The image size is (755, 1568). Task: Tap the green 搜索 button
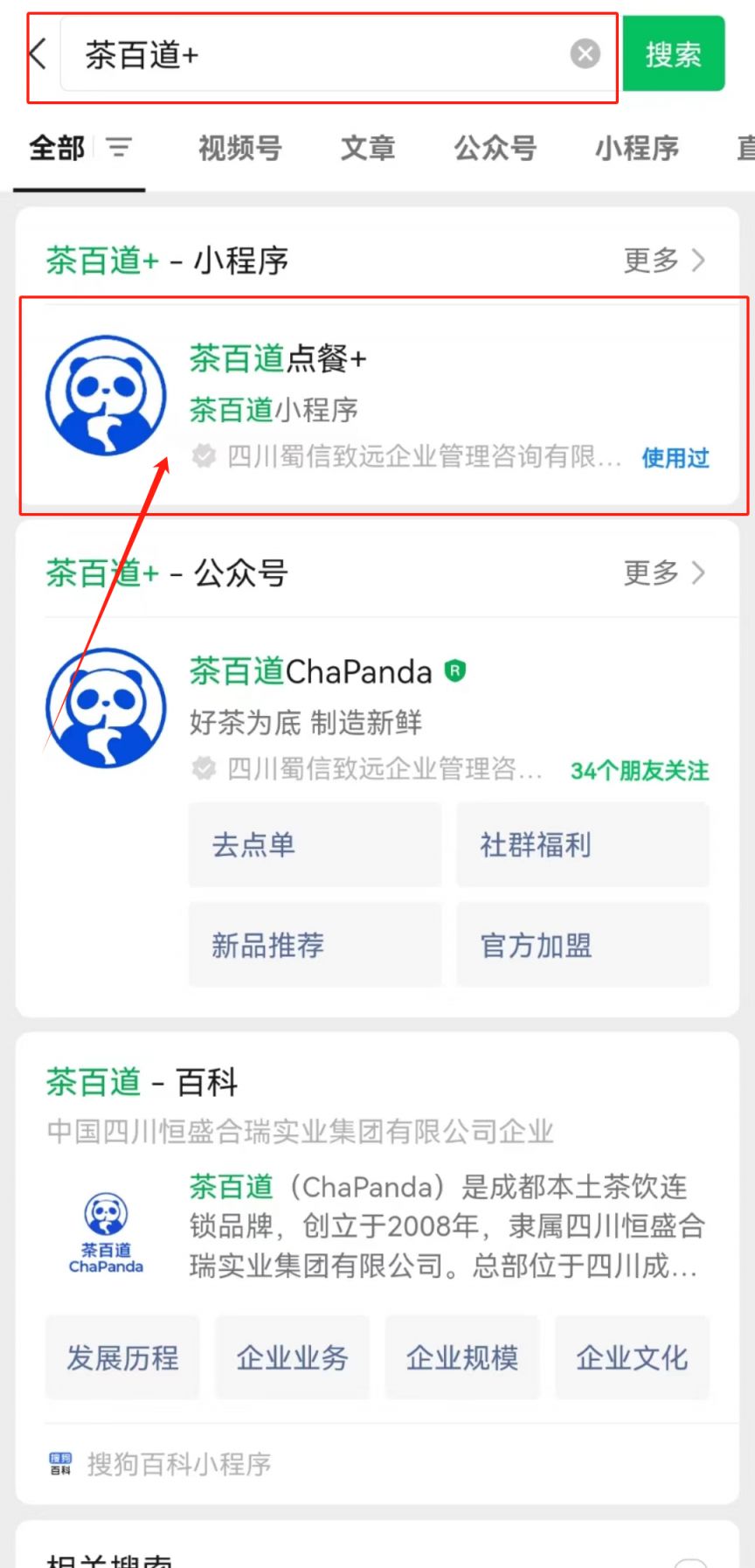tap(673, 54)
